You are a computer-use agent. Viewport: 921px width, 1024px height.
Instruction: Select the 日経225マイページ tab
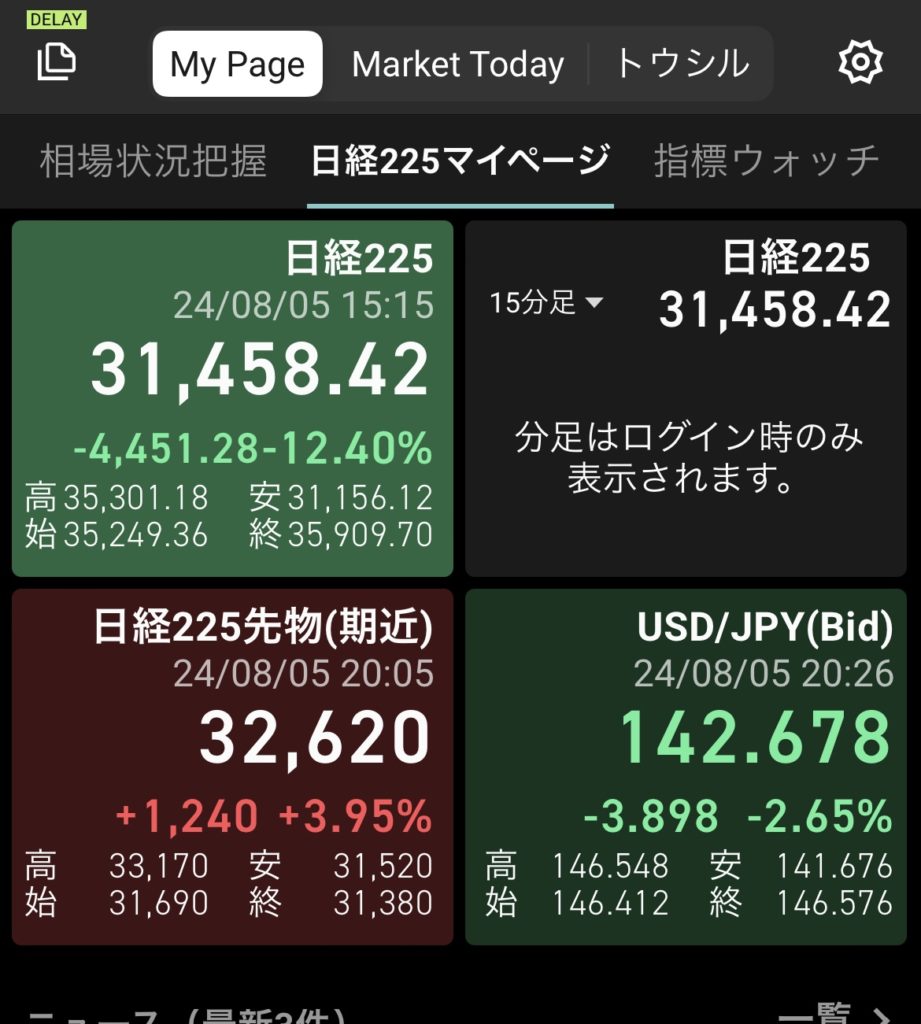coord(460,161)
